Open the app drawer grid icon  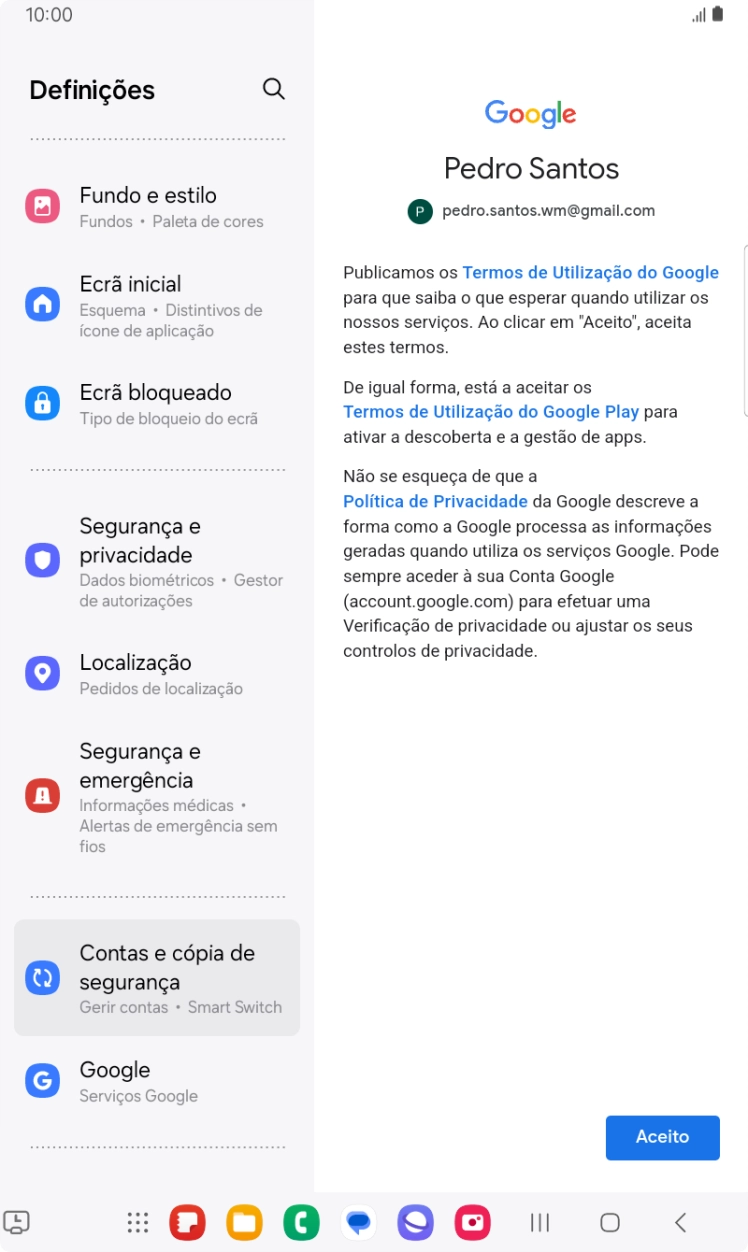pos(137,1222)
